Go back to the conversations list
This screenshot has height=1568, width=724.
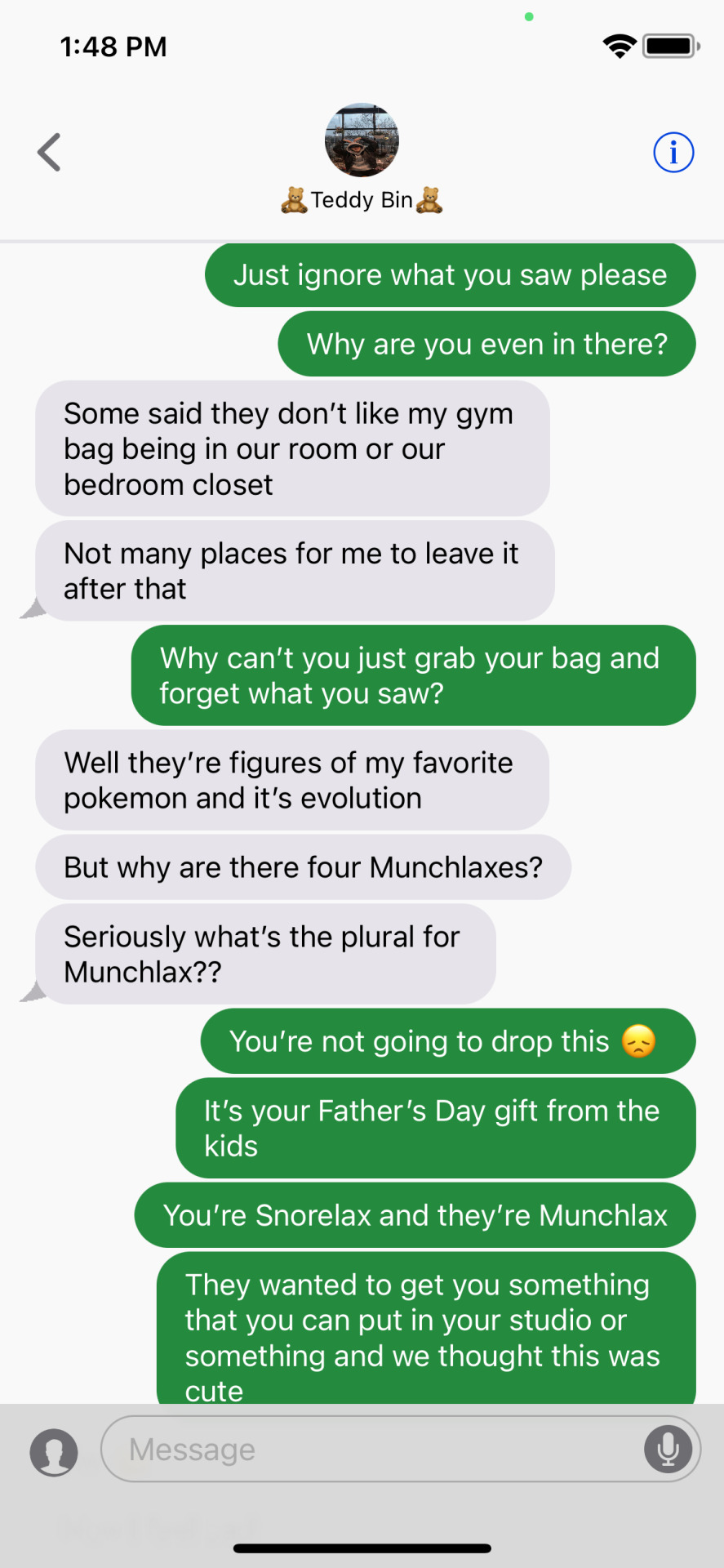tap(50, 152)
